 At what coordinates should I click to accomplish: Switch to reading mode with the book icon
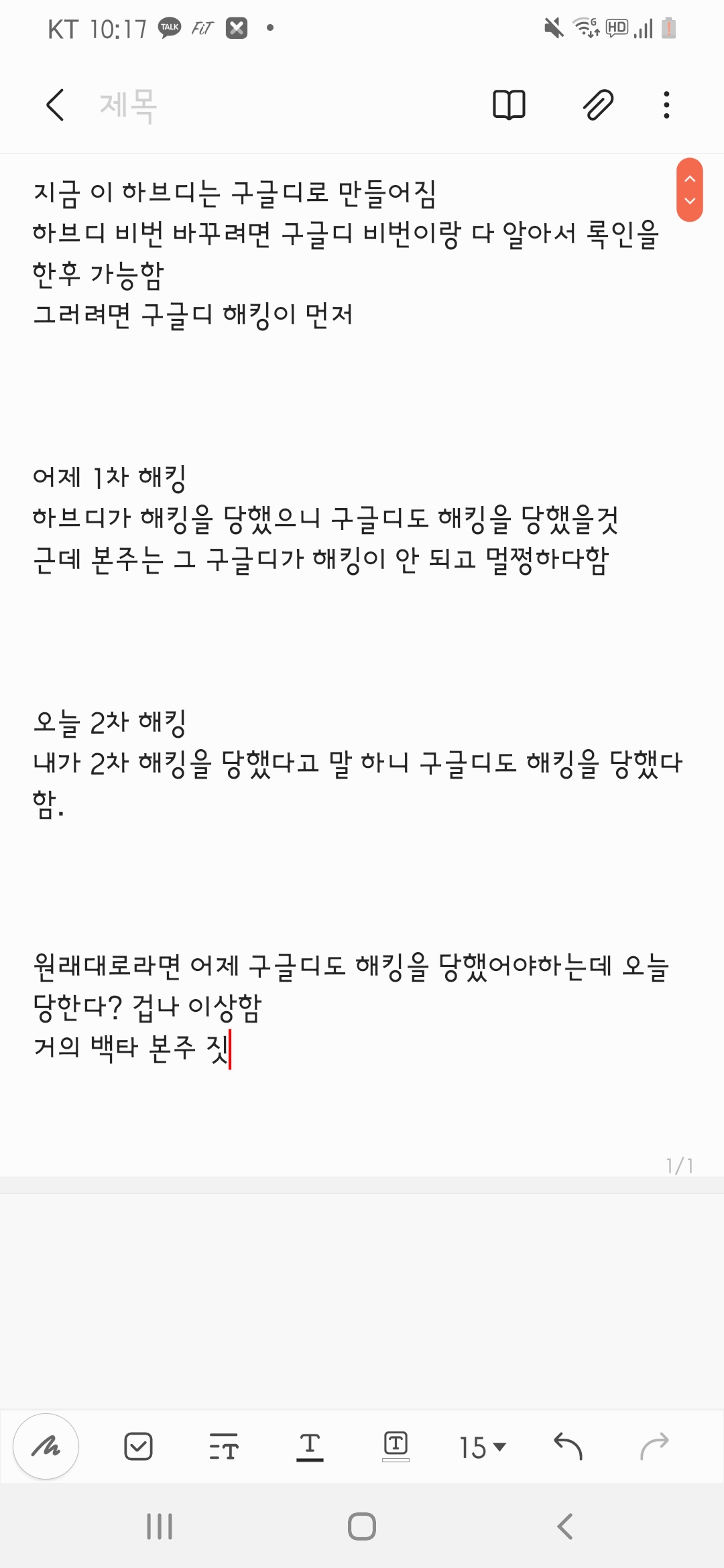tap(509, 105)
